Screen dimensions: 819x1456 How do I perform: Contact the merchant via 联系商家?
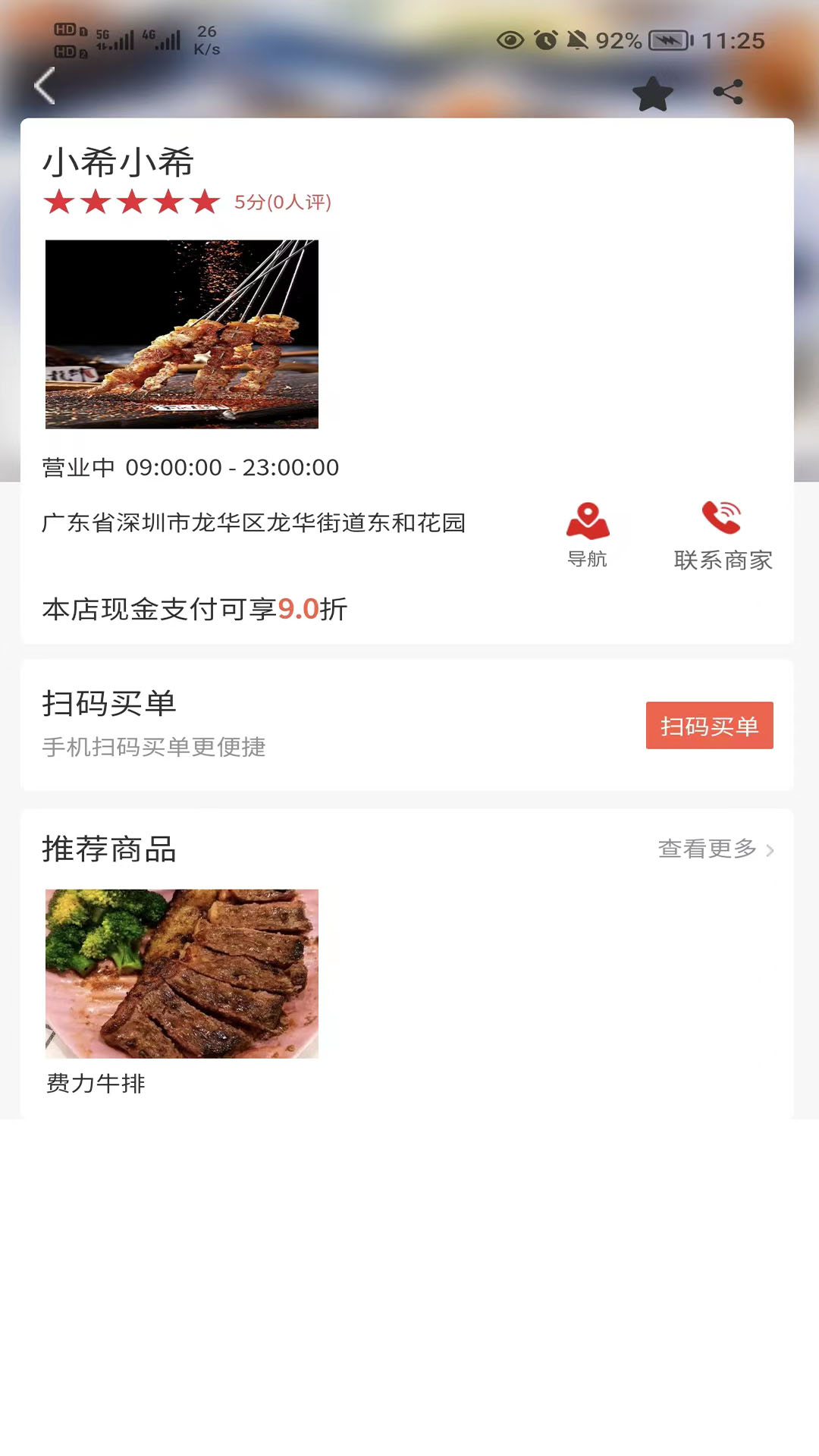click(x=723, y=535)
